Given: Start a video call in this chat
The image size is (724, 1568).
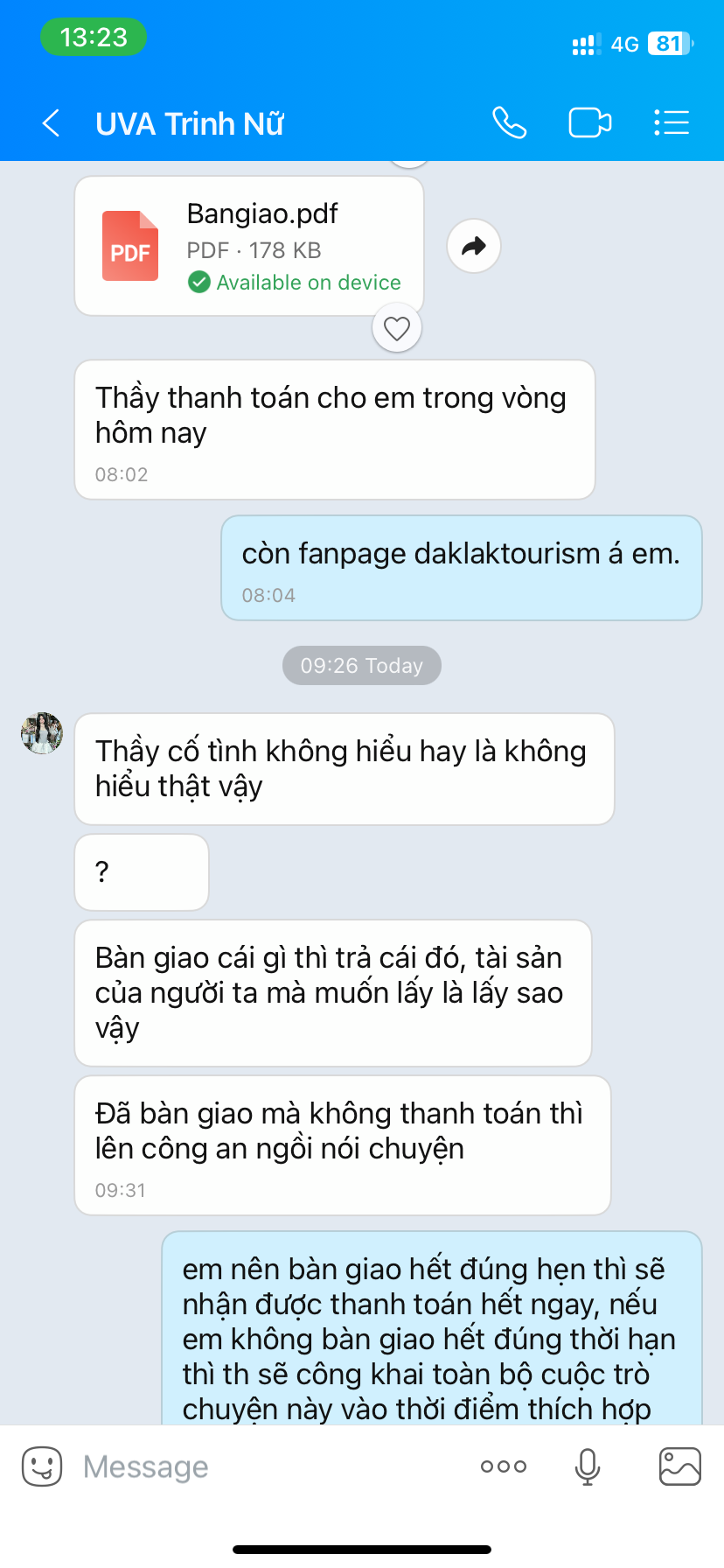Looking at the screenshot, I should point(590,123).
